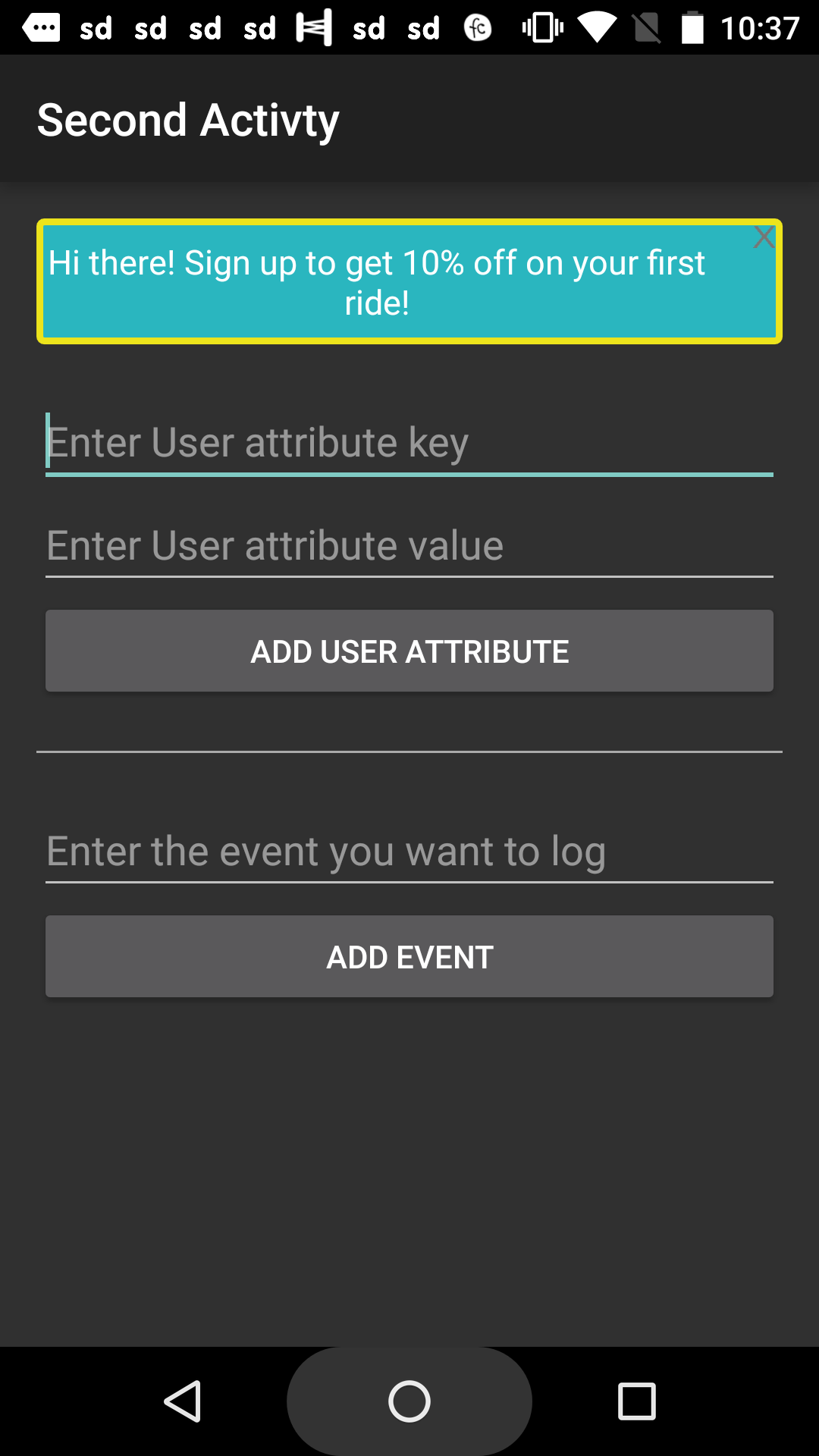Tap the fc notification icon
Screen dimensions: 819x1456
pyautogui.click(x=478, y=27)
